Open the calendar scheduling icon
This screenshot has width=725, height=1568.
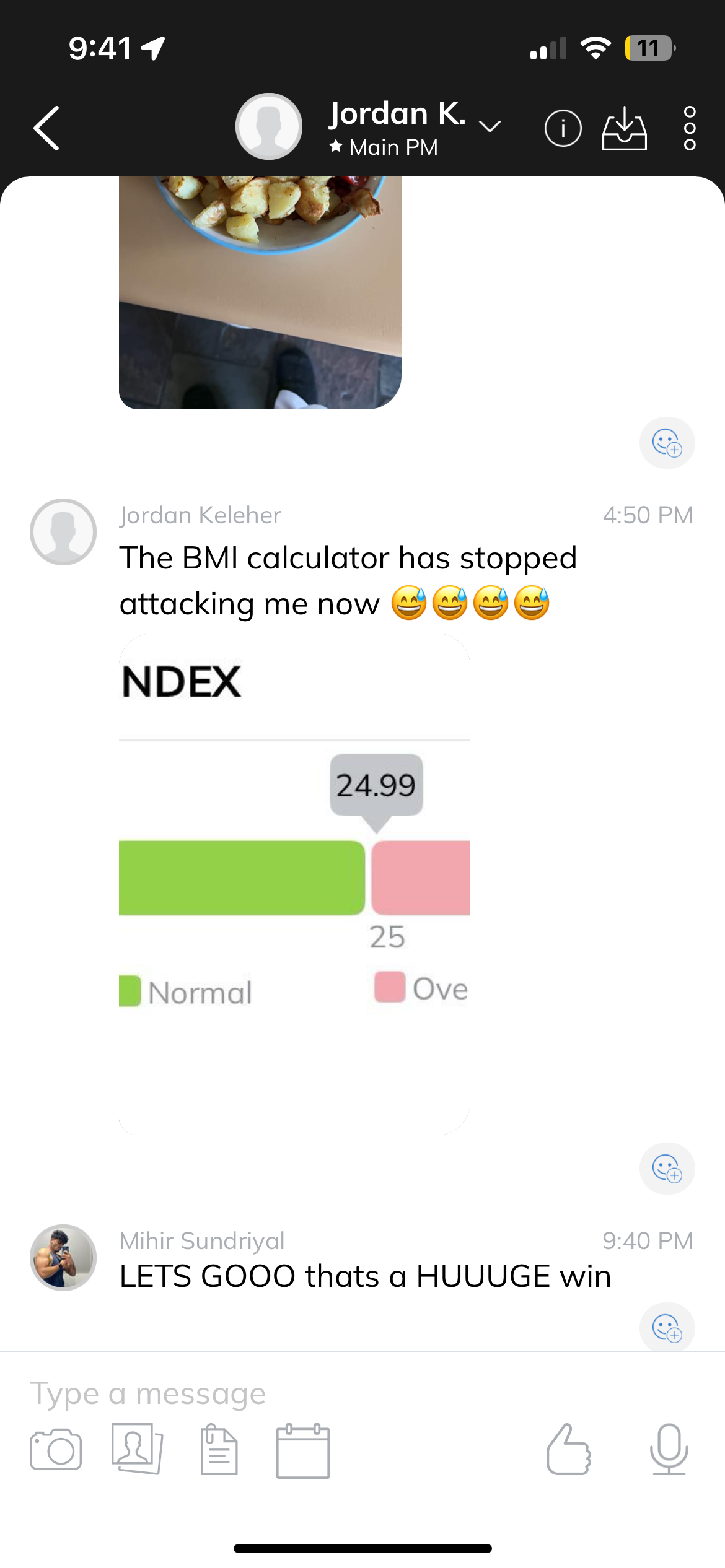(302, 1451)
